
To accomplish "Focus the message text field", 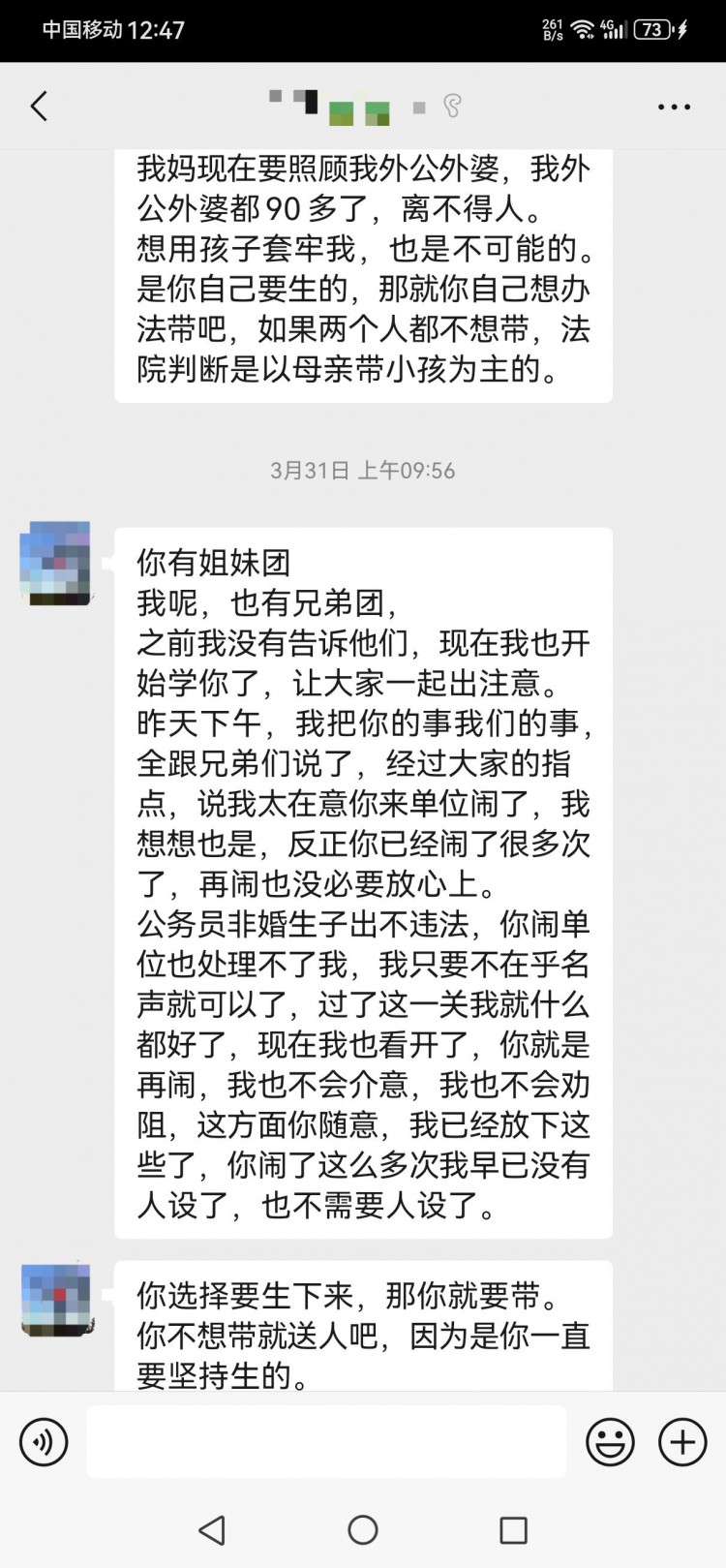I will [x=326, y=1441].
